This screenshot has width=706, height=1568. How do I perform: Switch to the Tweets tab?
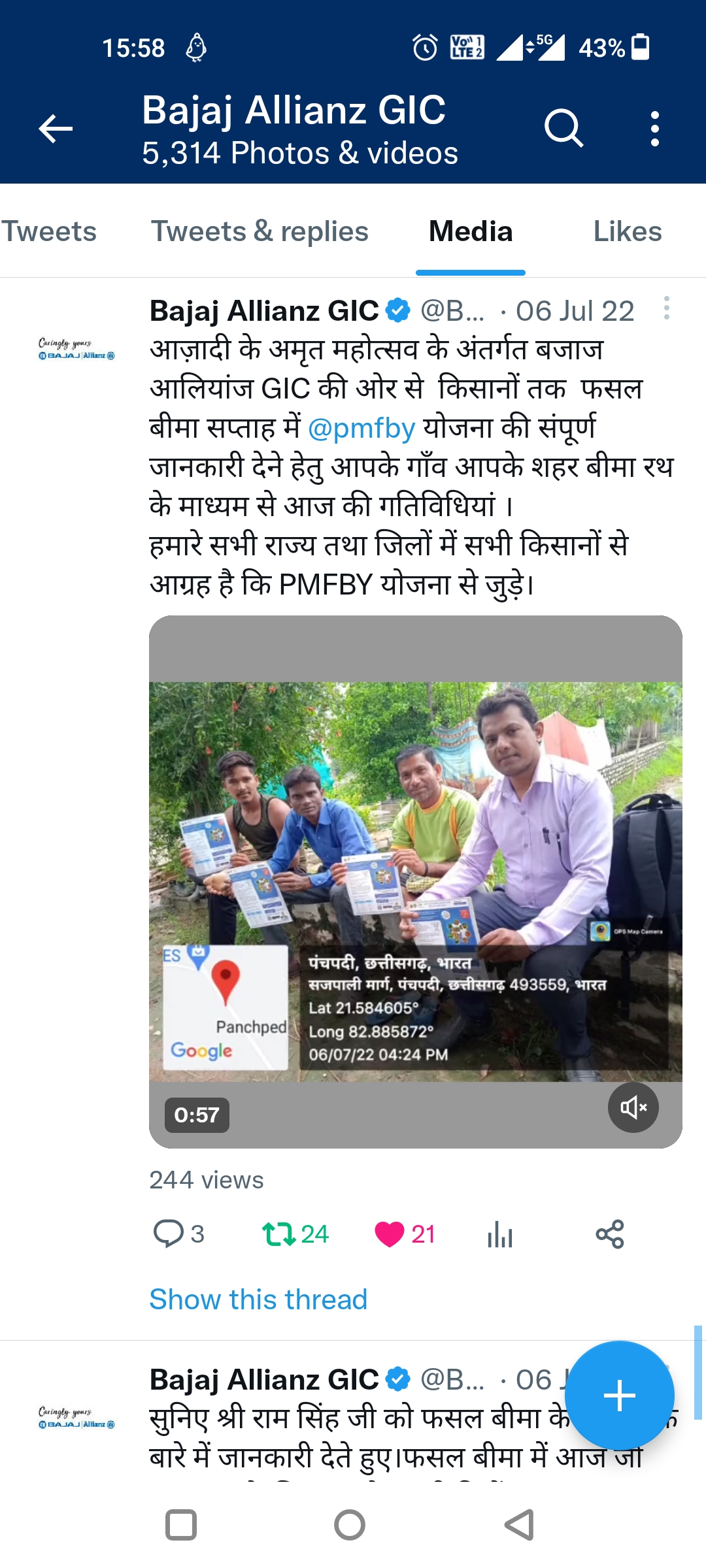49,231
